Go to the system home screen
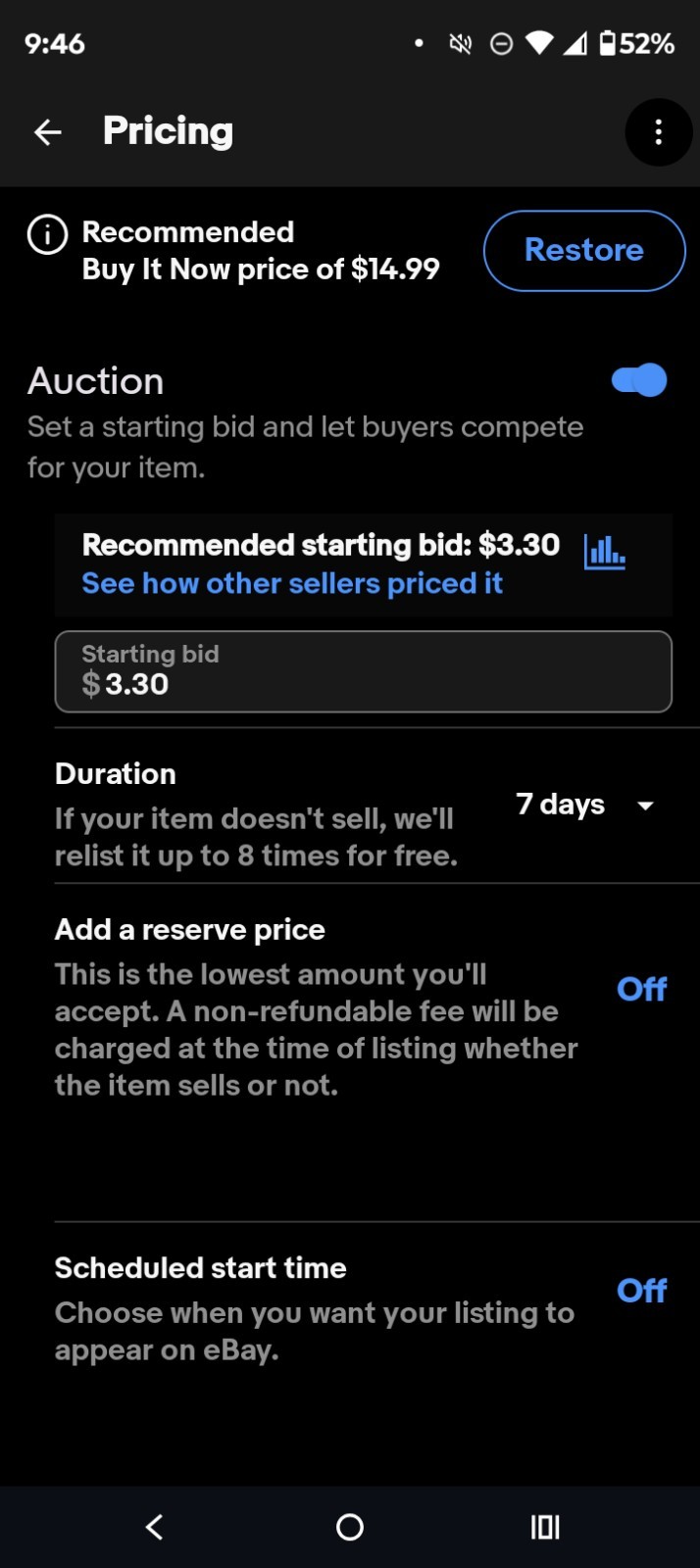Screen dimensions: 700x1568 pyautogui.click(x=350, y=1527)
